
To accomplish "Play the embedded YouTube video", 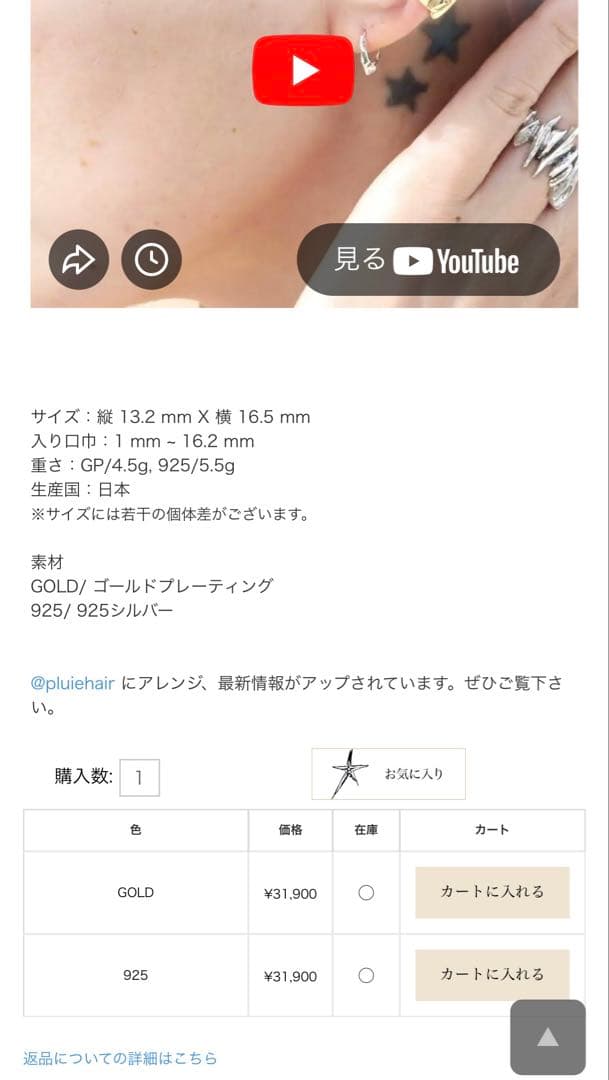I will point(303,70).
